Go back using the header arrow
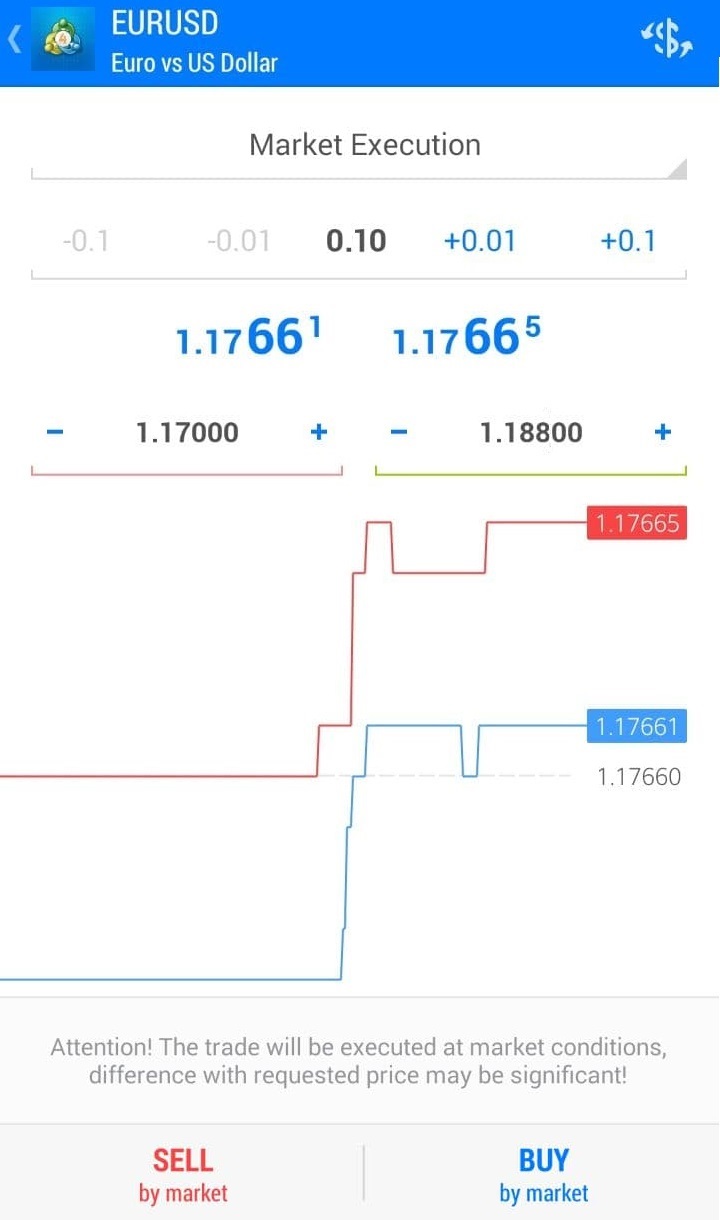720x1220 pixels. (x=14, y=41)
